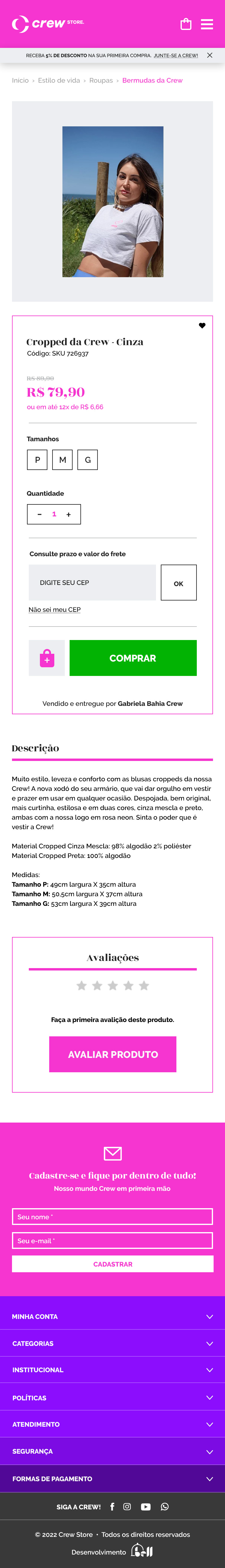Open the shopping bag in header
225x1568 pixels.
coord(186,24)
